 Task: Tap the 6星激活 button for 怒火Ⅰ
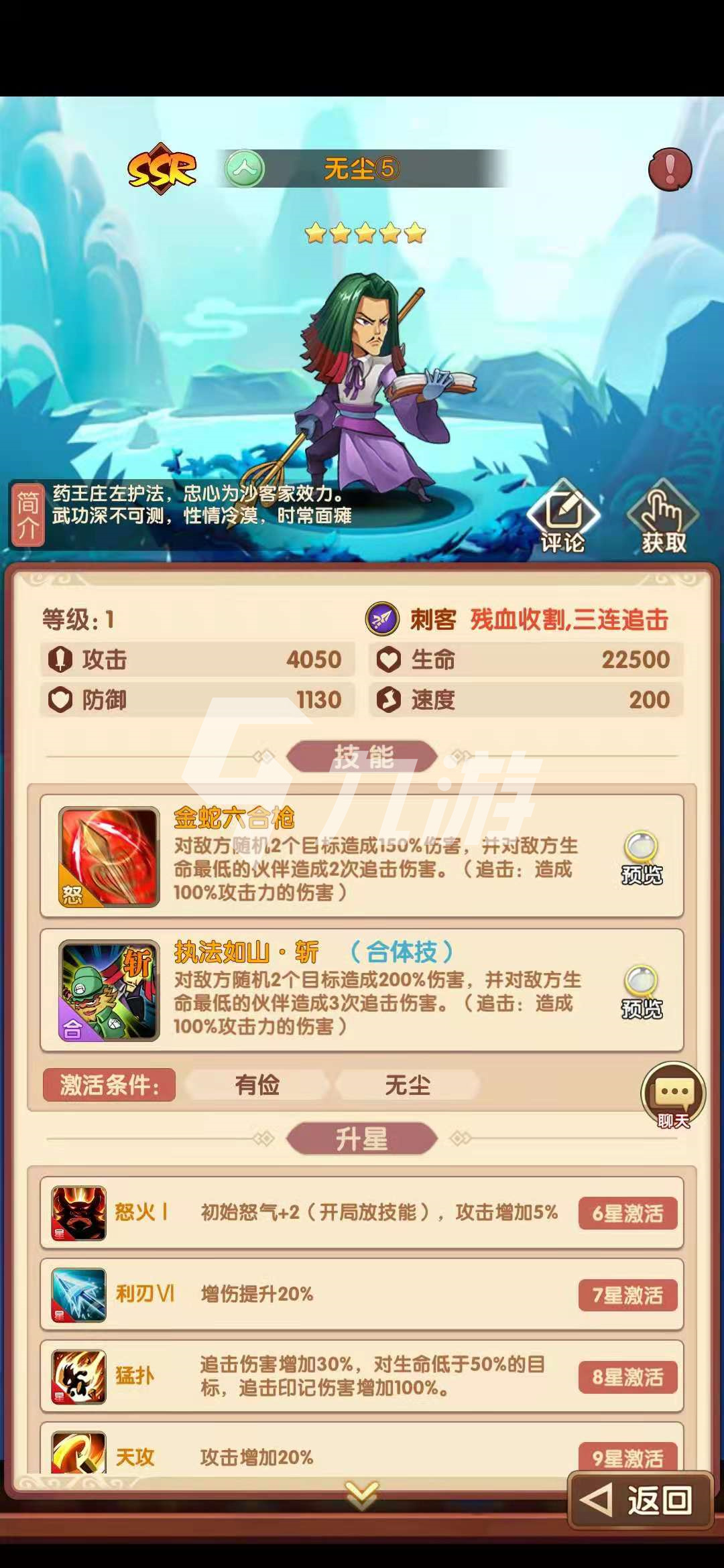pyautogui.click(x=627, y=1214)
